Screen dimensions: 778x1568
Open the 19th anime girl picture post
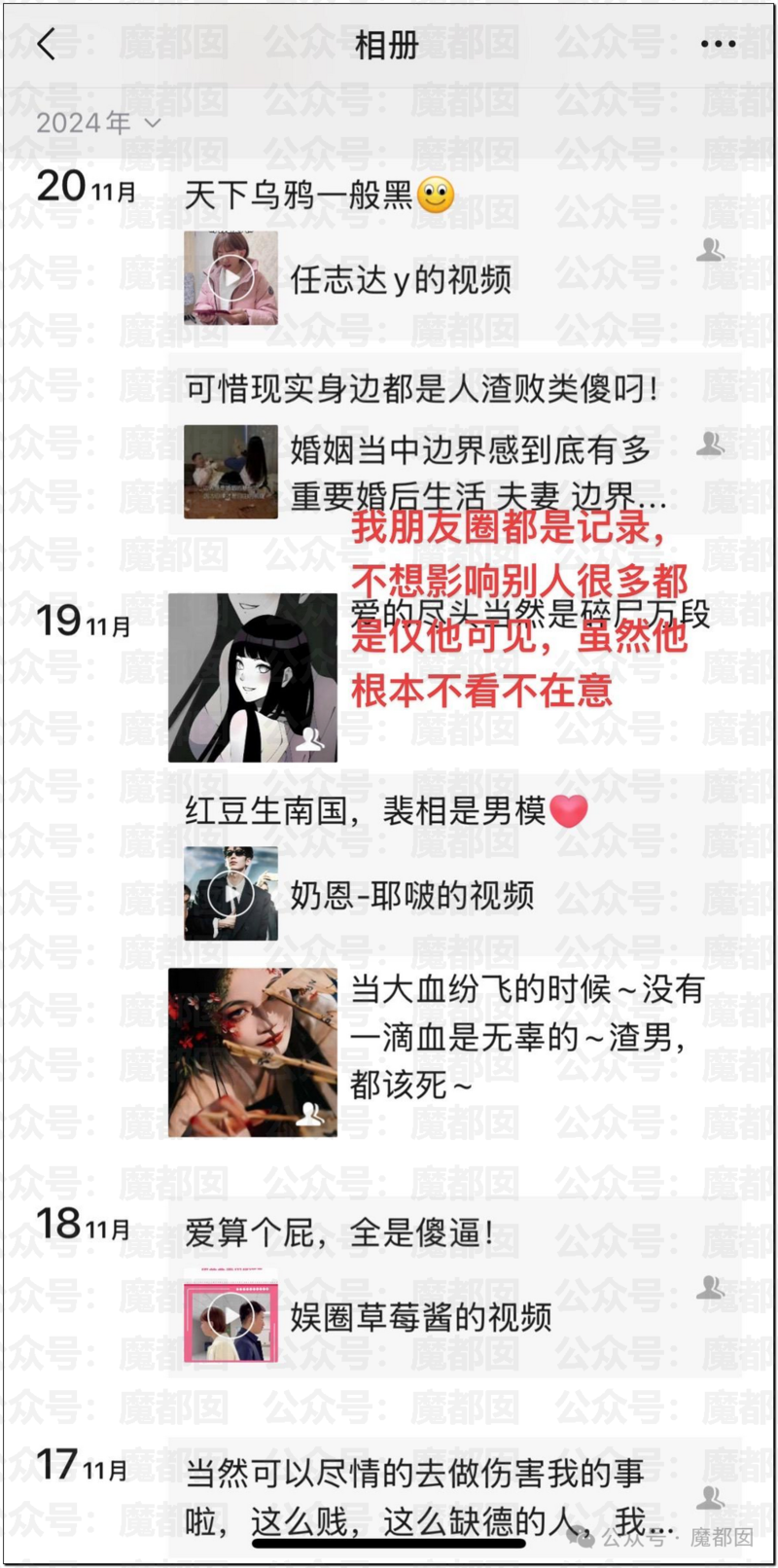coord(253,678)
